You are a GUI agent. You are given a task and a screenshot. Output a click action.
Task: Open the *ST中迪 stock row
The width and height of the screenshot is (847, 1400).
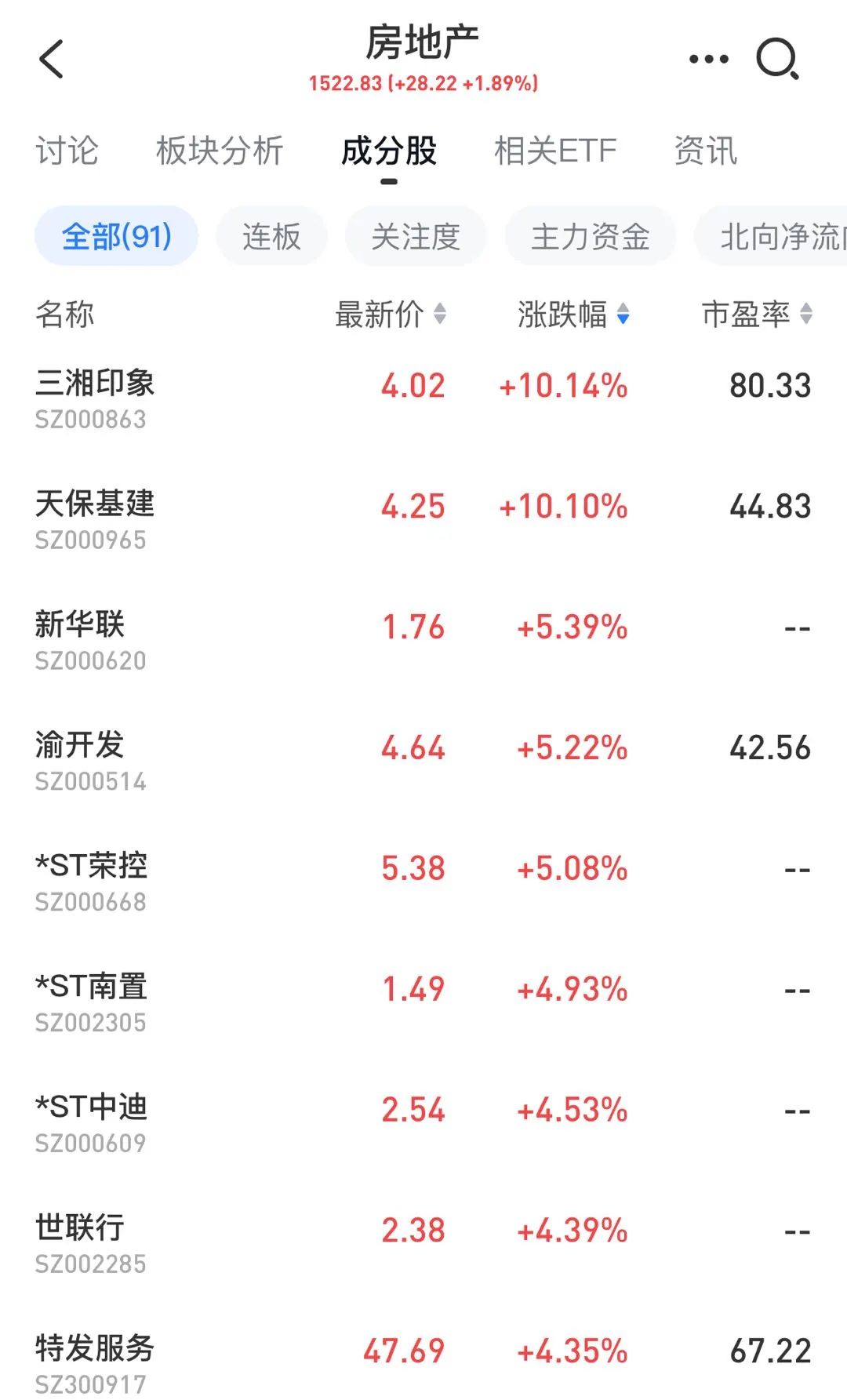click(x=423, y=1123)
